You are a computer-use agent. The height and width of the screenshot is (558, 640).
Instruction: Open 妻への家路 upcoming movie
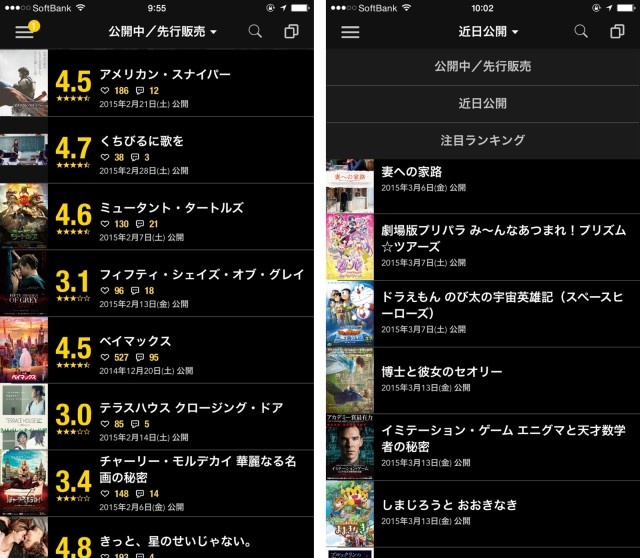pos(481,179)
